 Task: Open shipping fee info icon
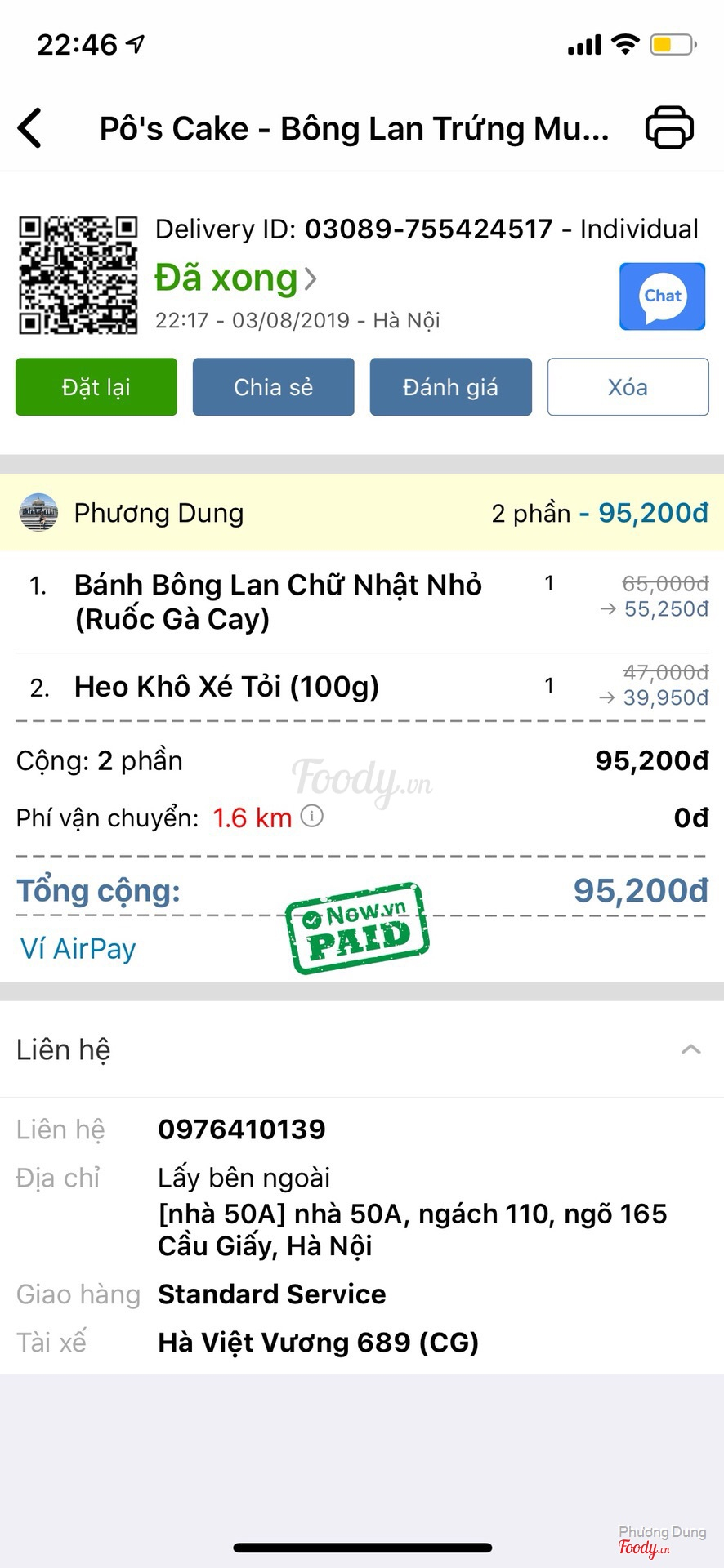[312, 816]
